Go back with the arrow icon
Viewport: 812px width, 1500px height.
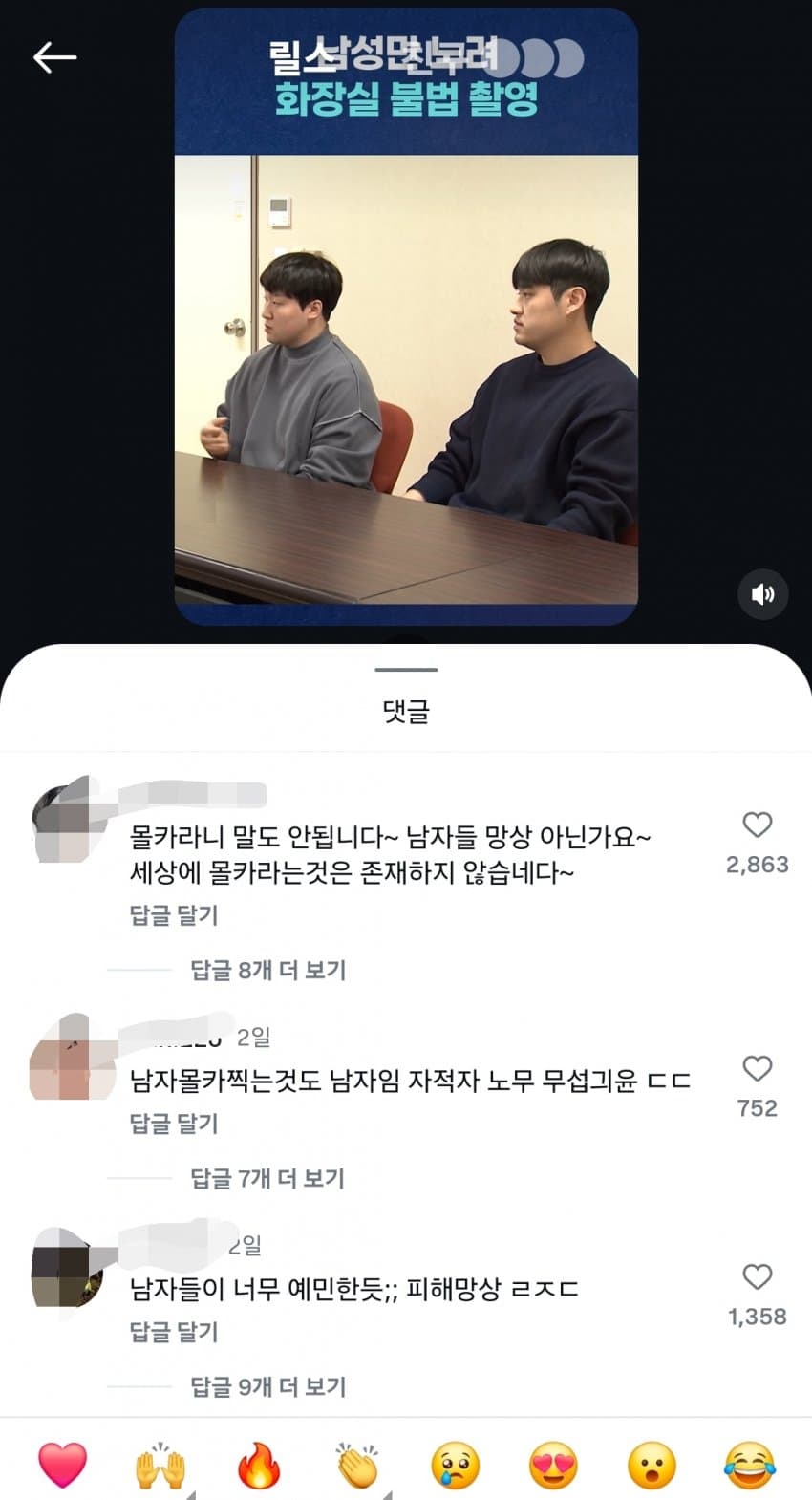pyautogui.click(x=54, y=57)
